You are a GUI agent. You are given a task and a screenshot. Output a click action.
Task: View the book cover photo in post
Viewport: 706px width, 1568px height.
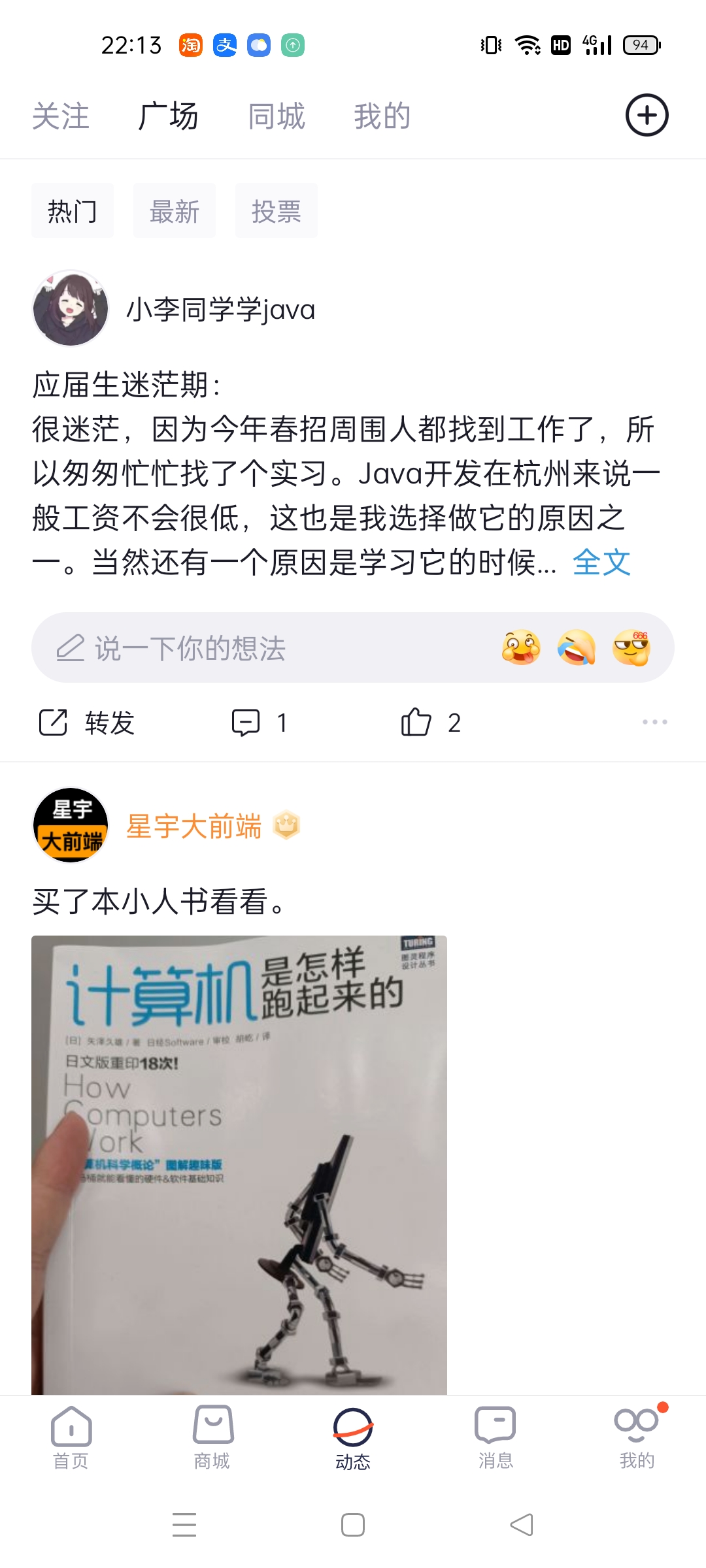click(239, 1164)
